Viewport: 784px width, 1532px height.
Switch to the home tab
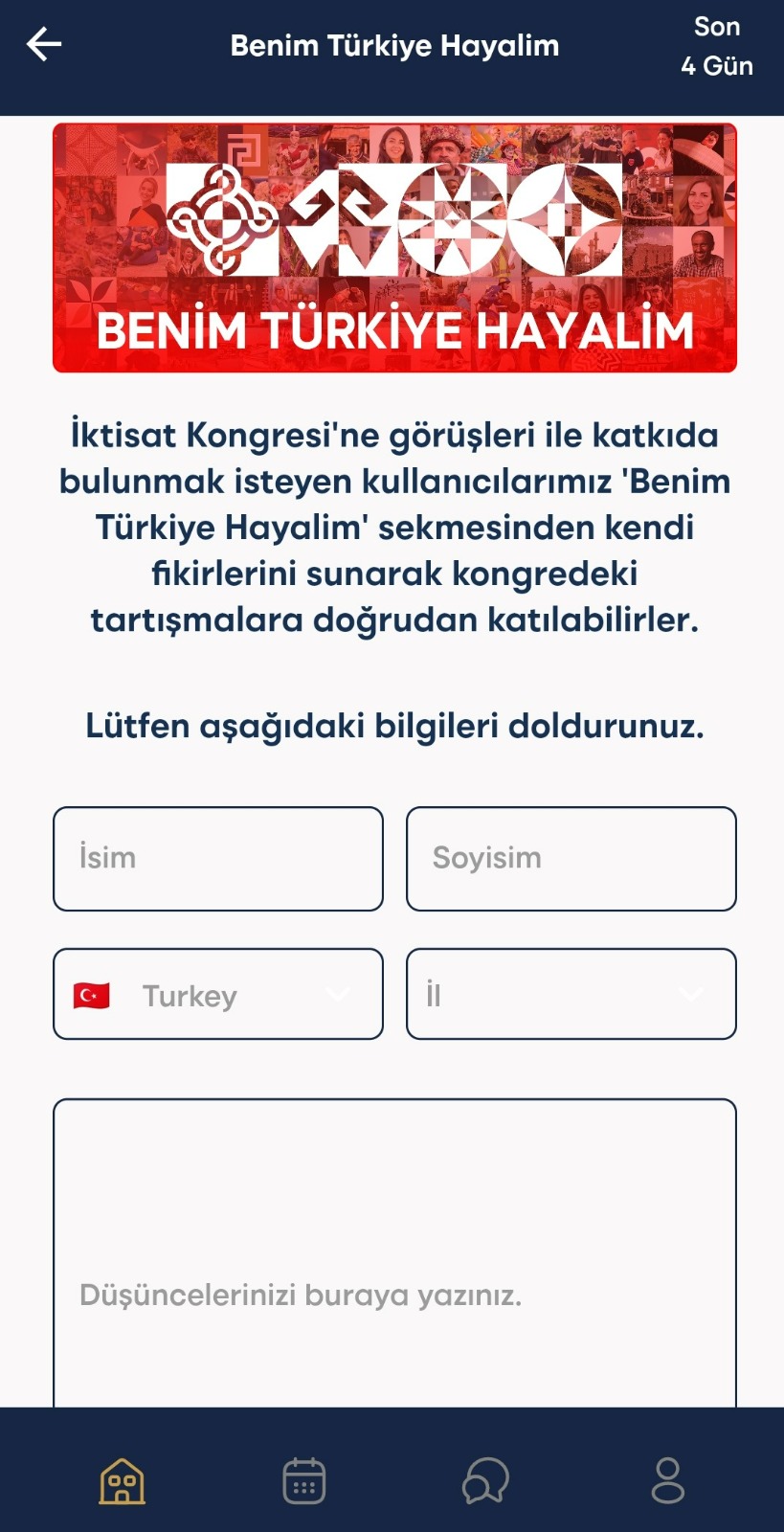(x=123, y=1481)
